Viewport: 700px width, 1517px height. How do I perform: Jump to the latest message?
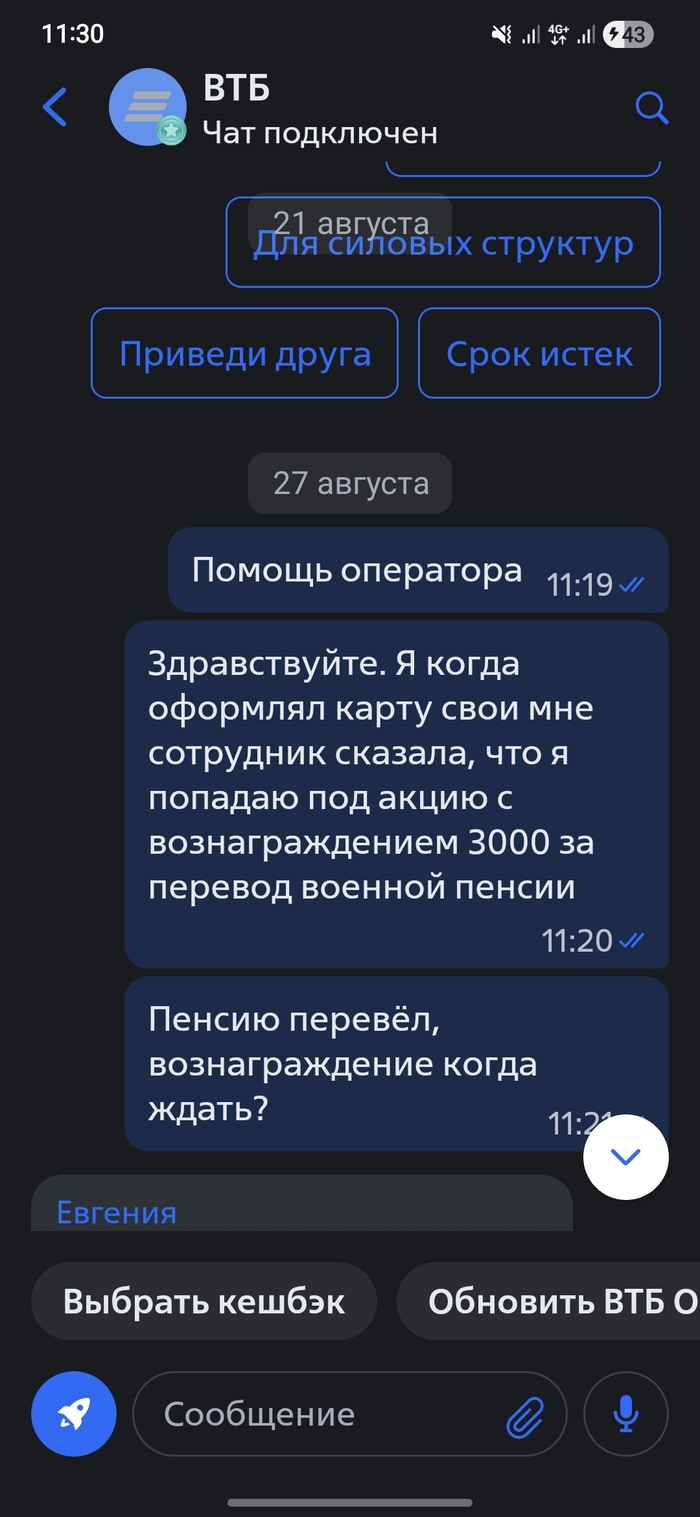(625, 1157)
